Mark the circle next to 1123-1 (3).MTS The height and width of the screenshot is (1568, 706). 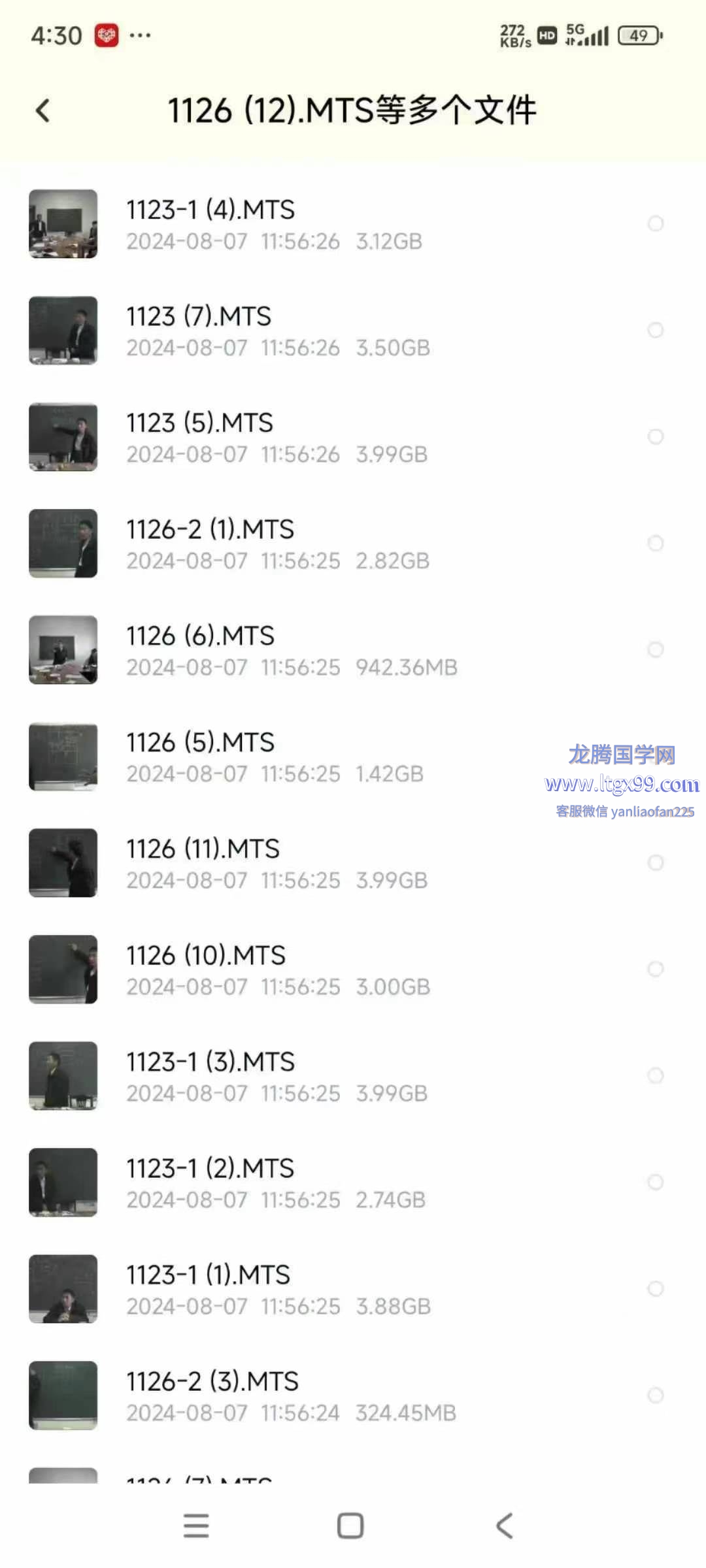pos(655,1075)
